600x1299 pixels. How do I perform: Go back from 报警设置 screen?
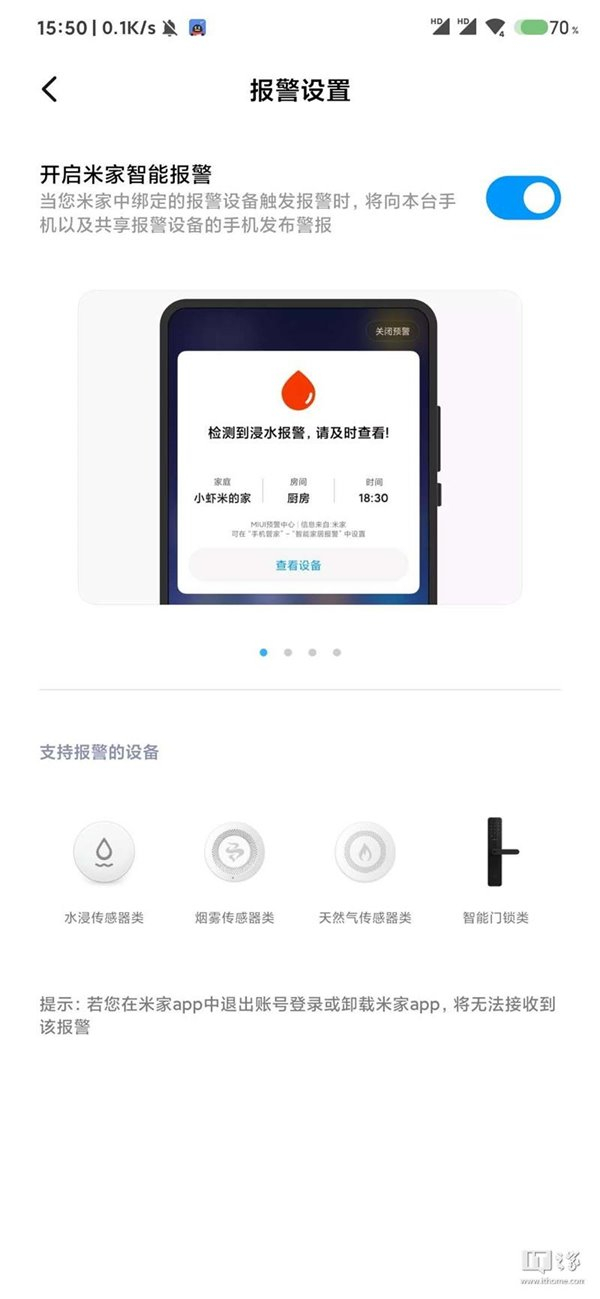point(50,89)
